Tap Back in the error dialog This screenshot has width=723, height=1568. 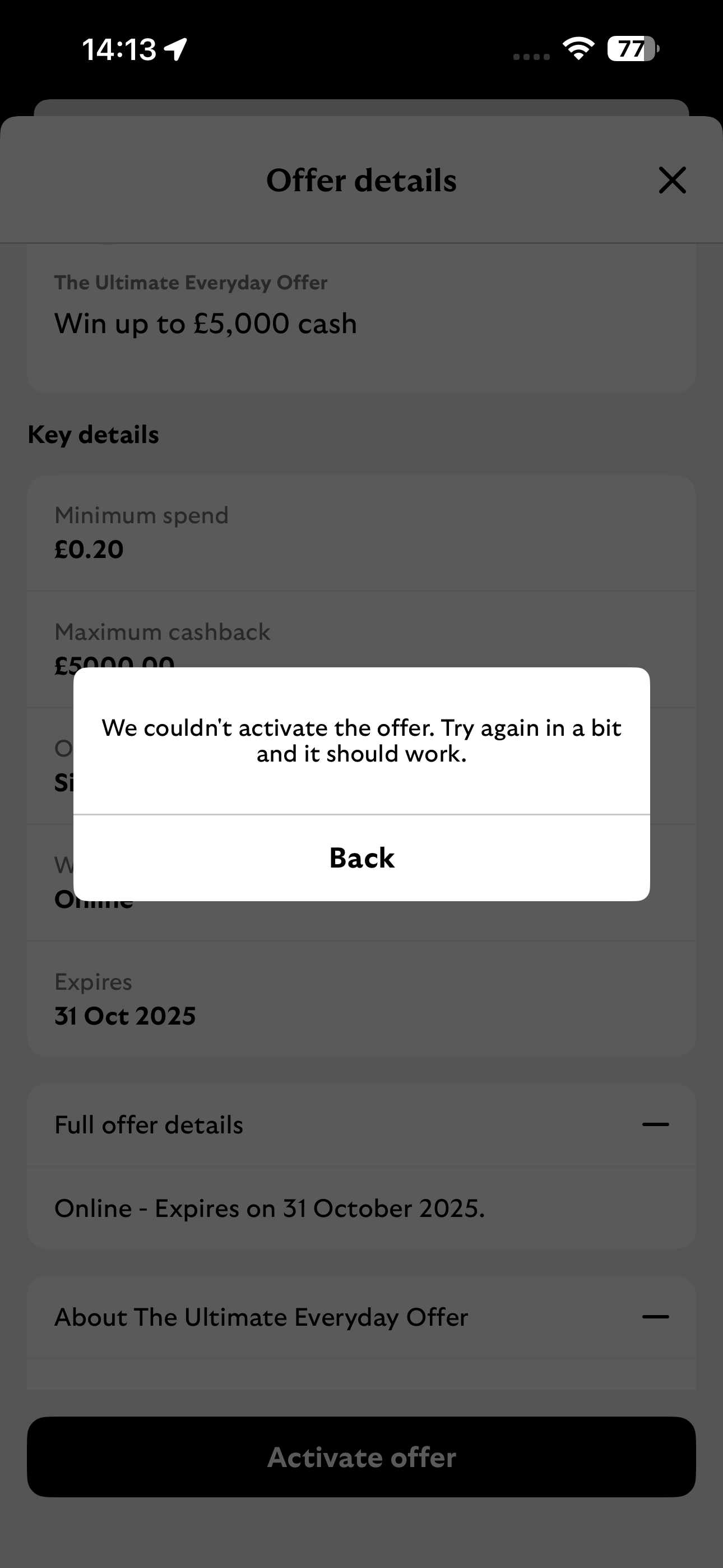pyautogui.click(x=361, y=857)
